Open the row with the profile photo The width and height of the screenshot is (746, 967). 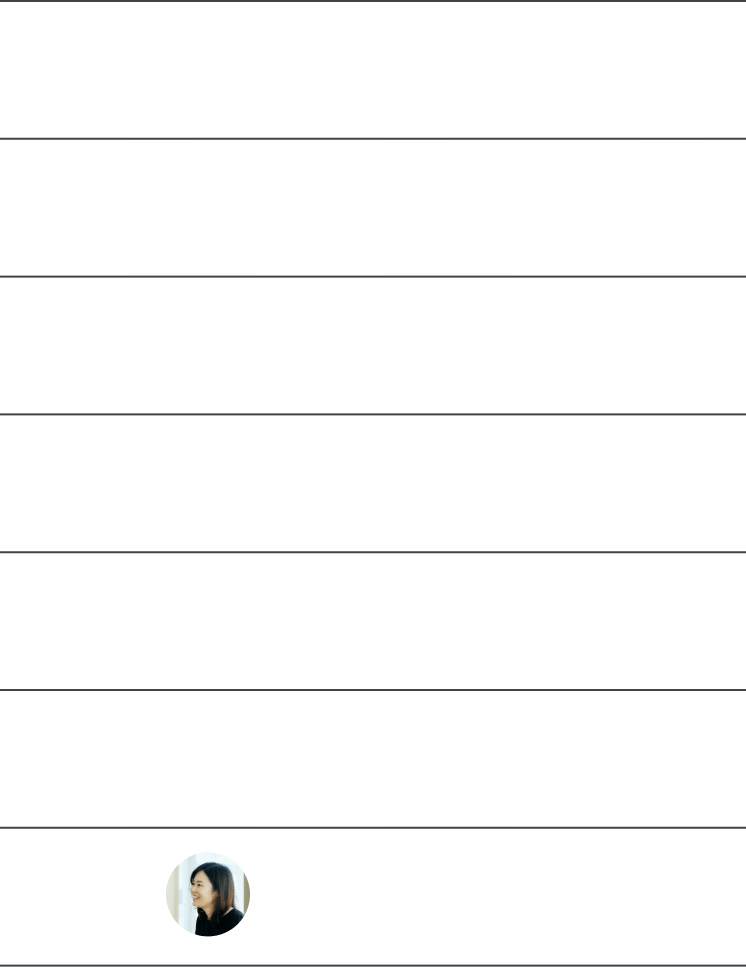pos(208,894)
